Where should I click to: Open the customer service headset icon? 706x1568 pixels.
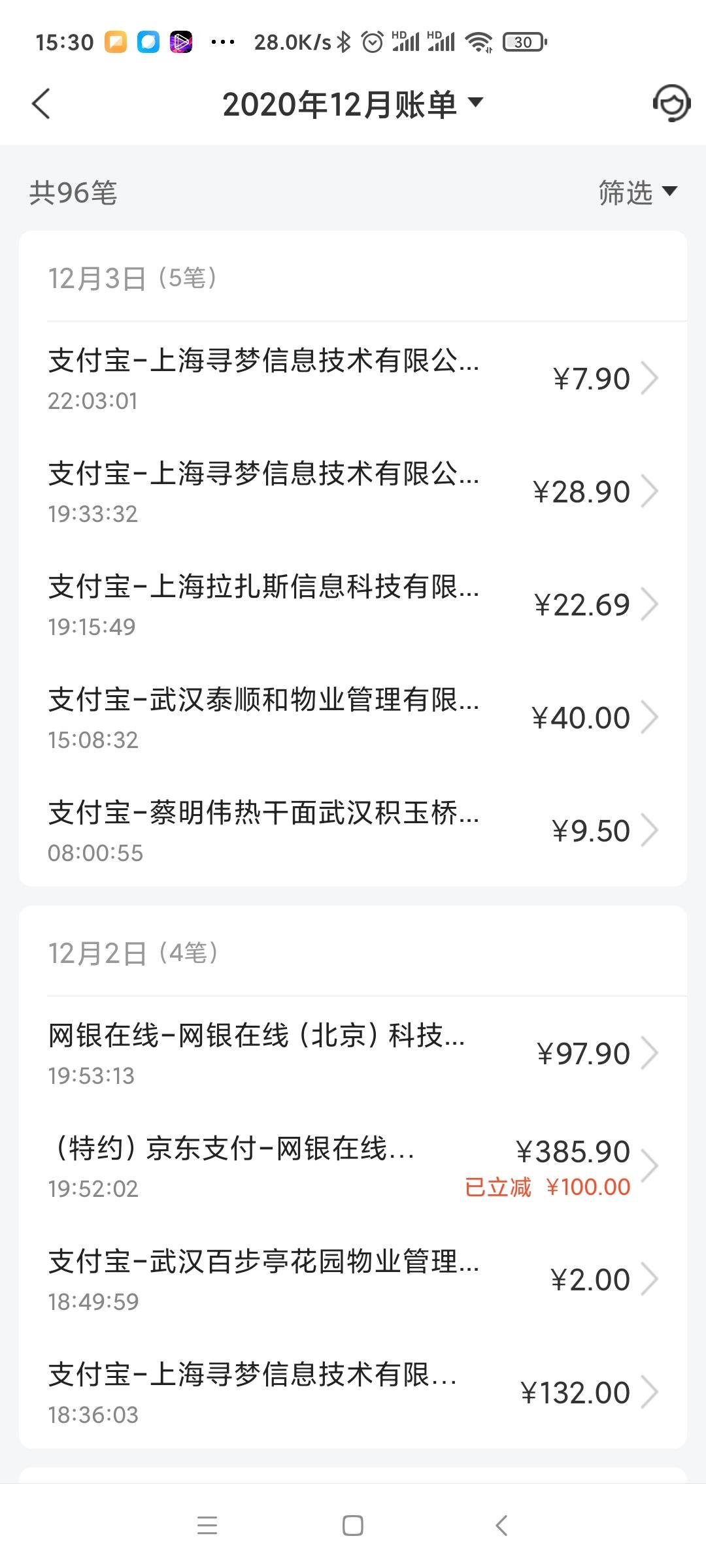tap(671, 103)
